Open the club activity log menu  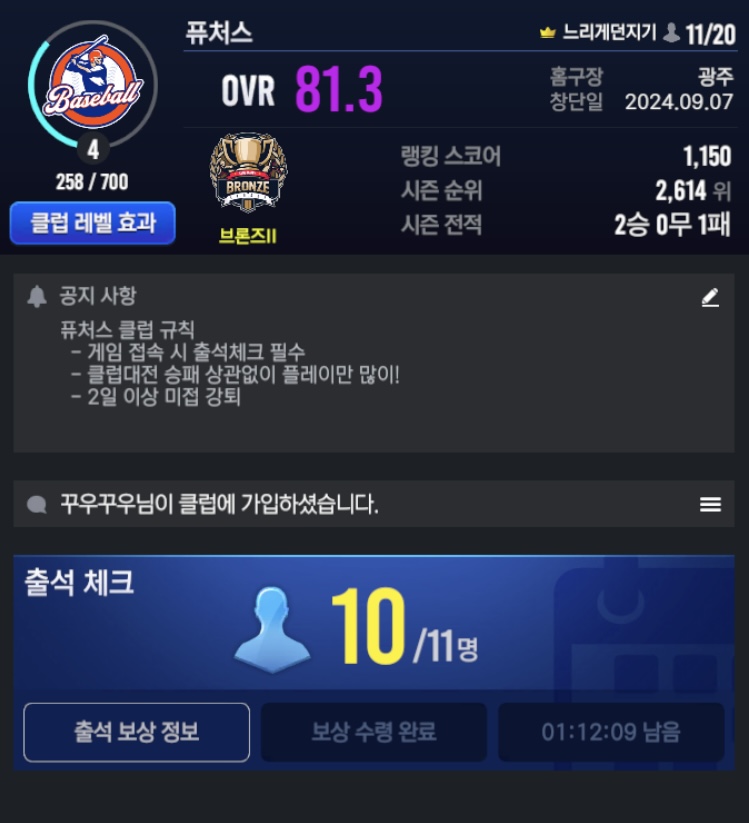[x=710, y=504]
